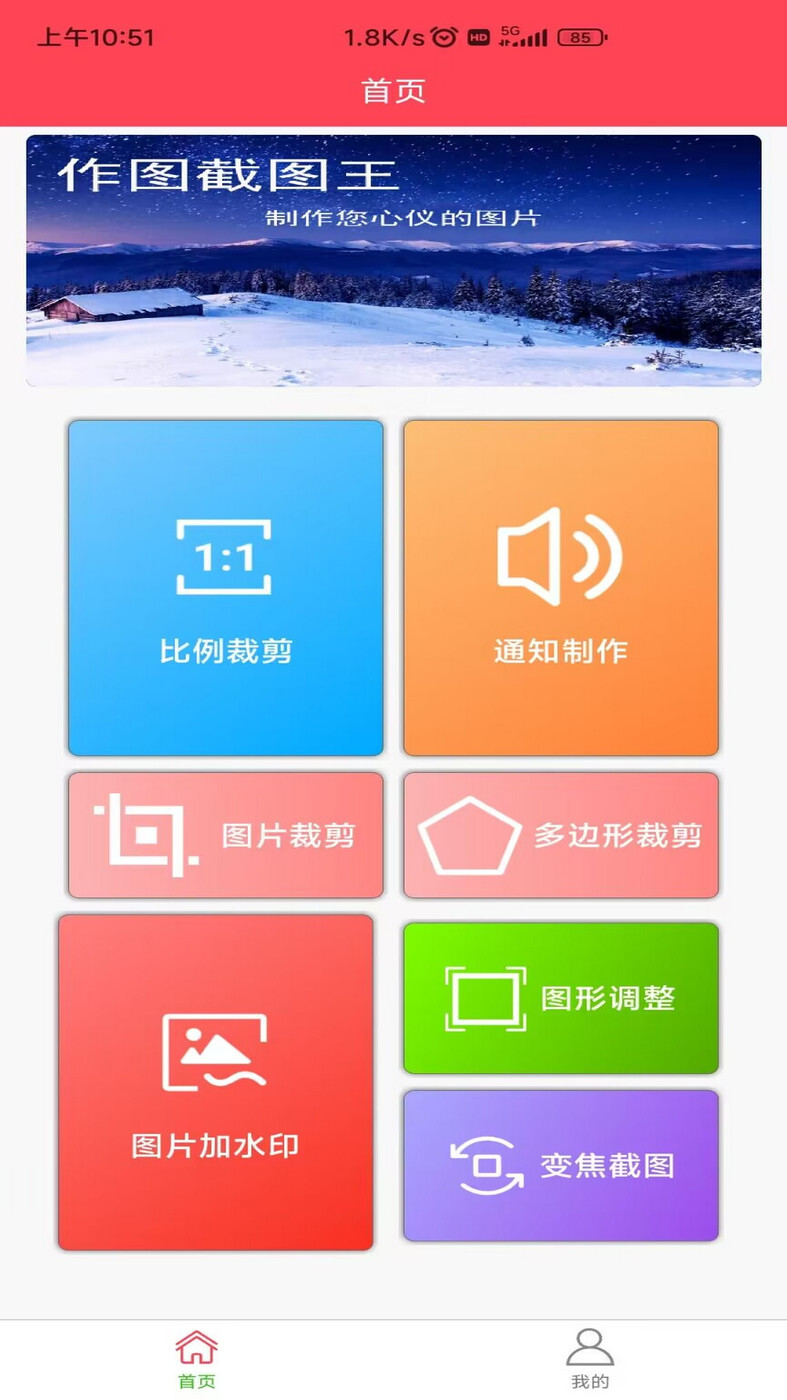787x1400 pixels.
Task: Switch to the 我的 tab
Action: [x=589, y=1360]
